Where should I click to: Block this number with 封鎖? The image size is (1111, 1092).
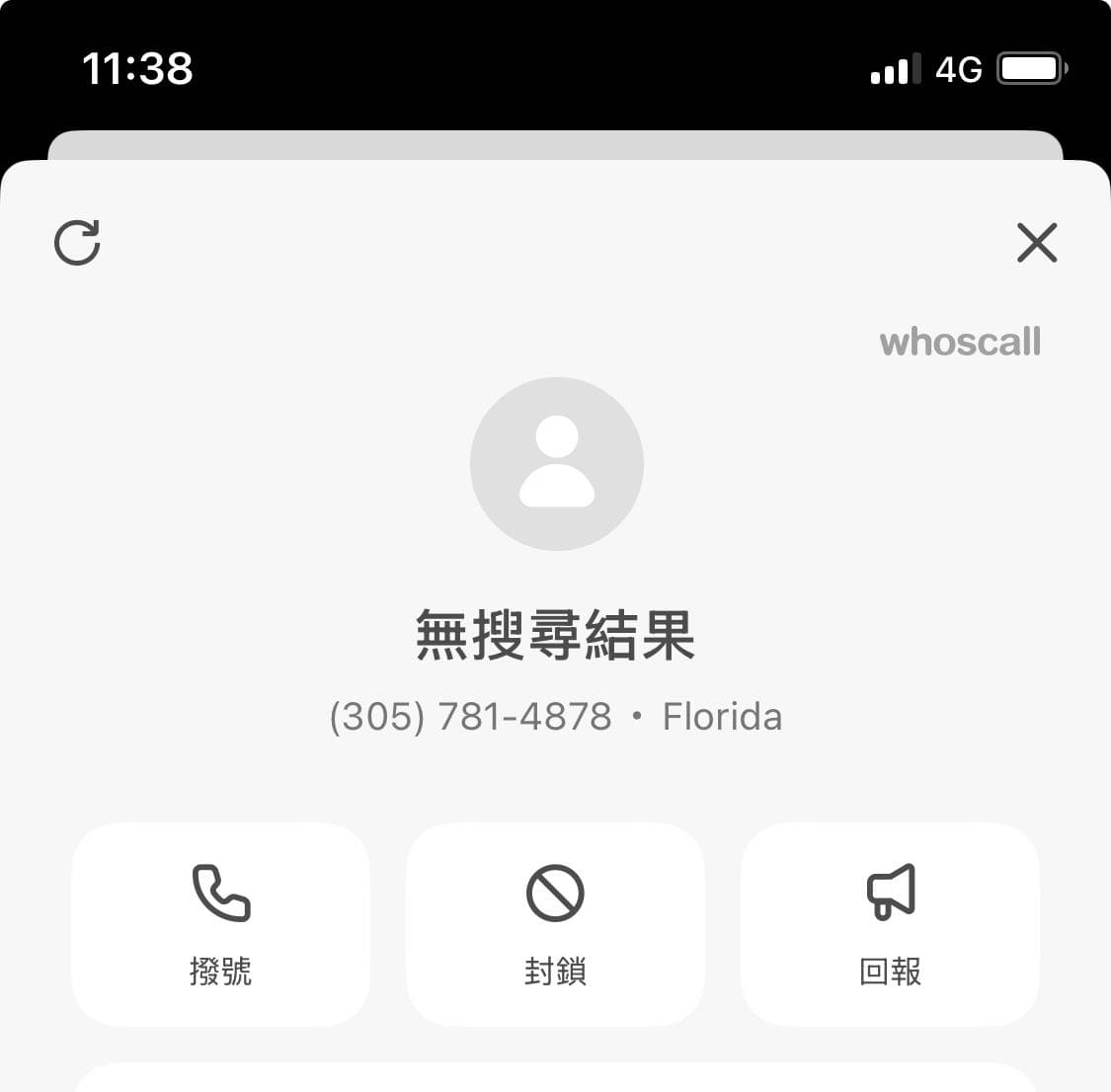(x=555, y=924)
